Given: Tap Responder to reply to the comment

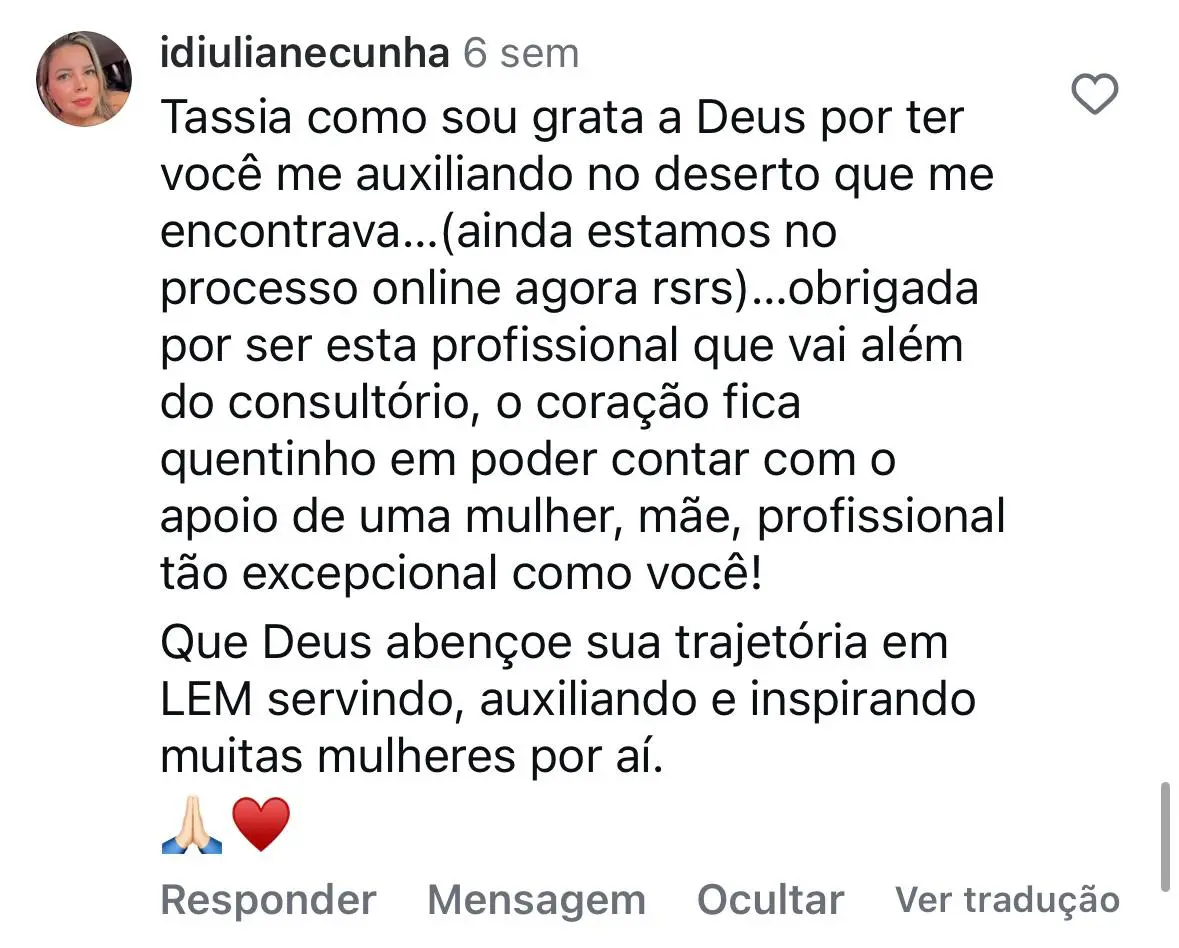Looking at the screenshot, I should click(x=268, y=900).
